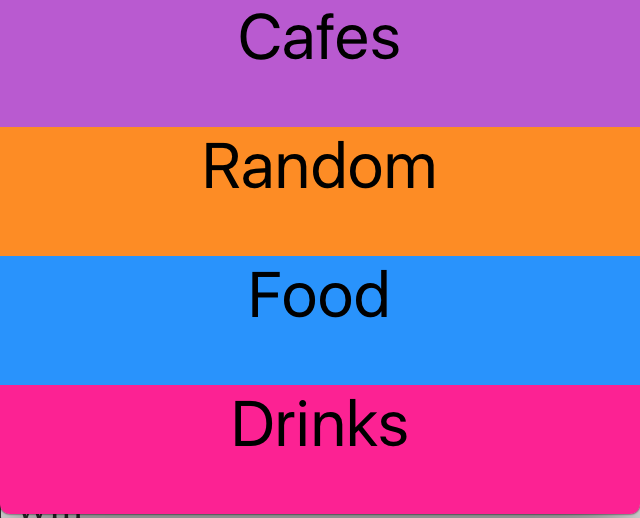Select the Random option
Image resolution: width=640 pixels, height=518 pixels.
pos(320,190)
